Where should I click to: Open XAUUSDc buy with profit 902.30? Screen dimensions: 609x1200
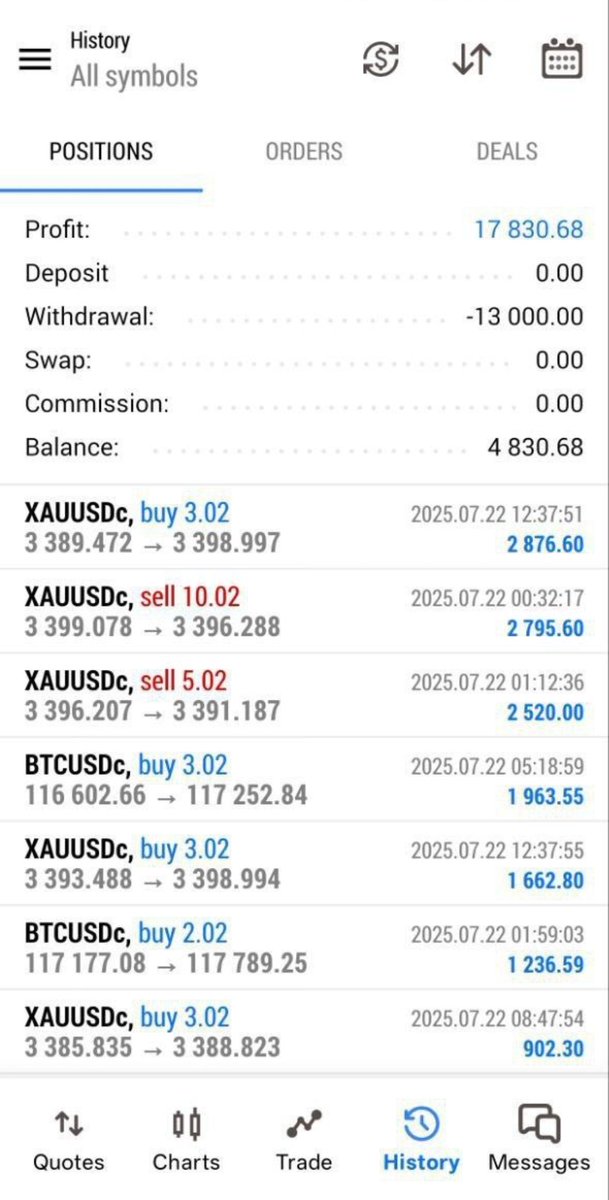(304, 1032)
